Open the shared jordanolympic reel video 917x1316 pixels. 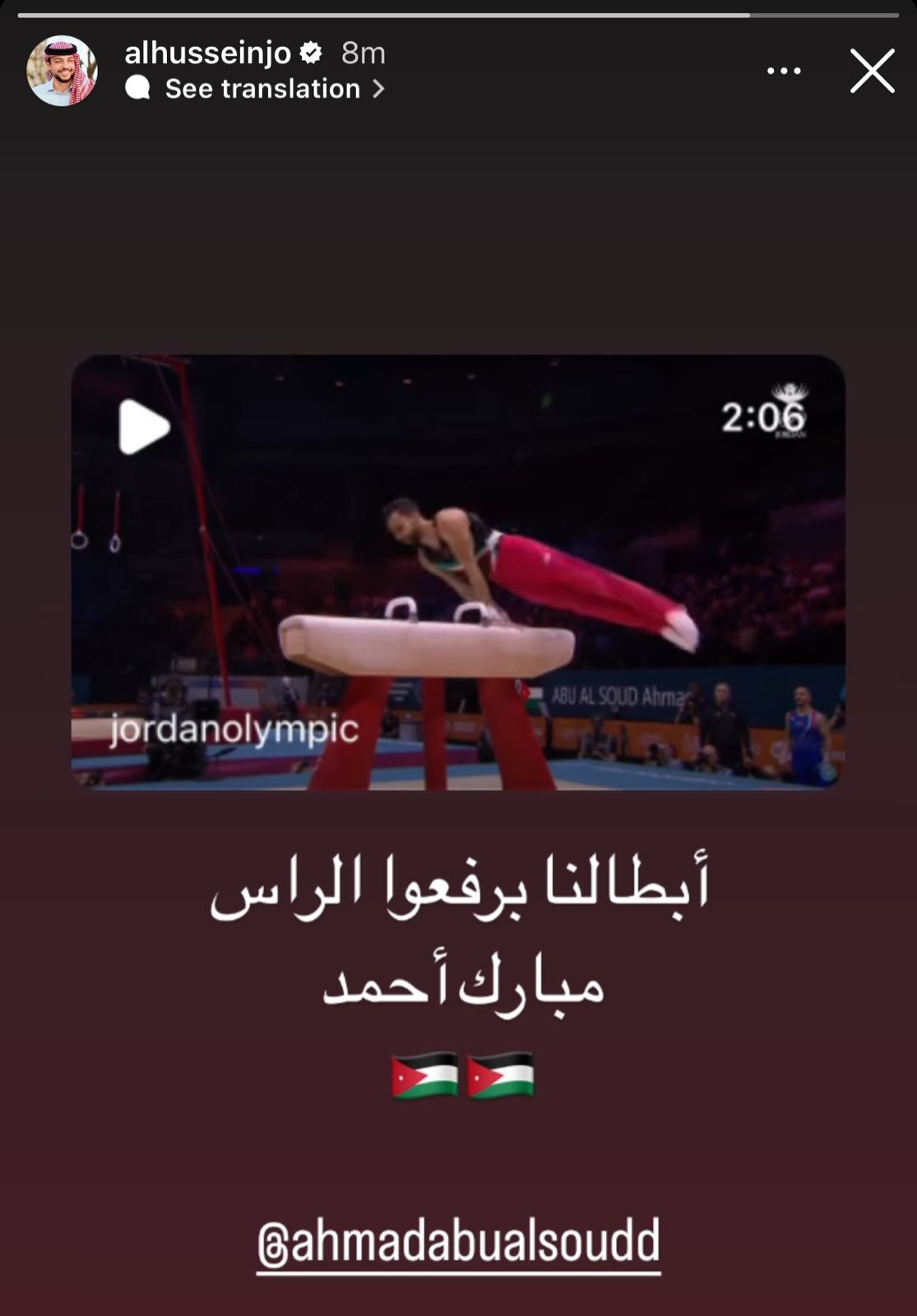(x=458, y=572)
